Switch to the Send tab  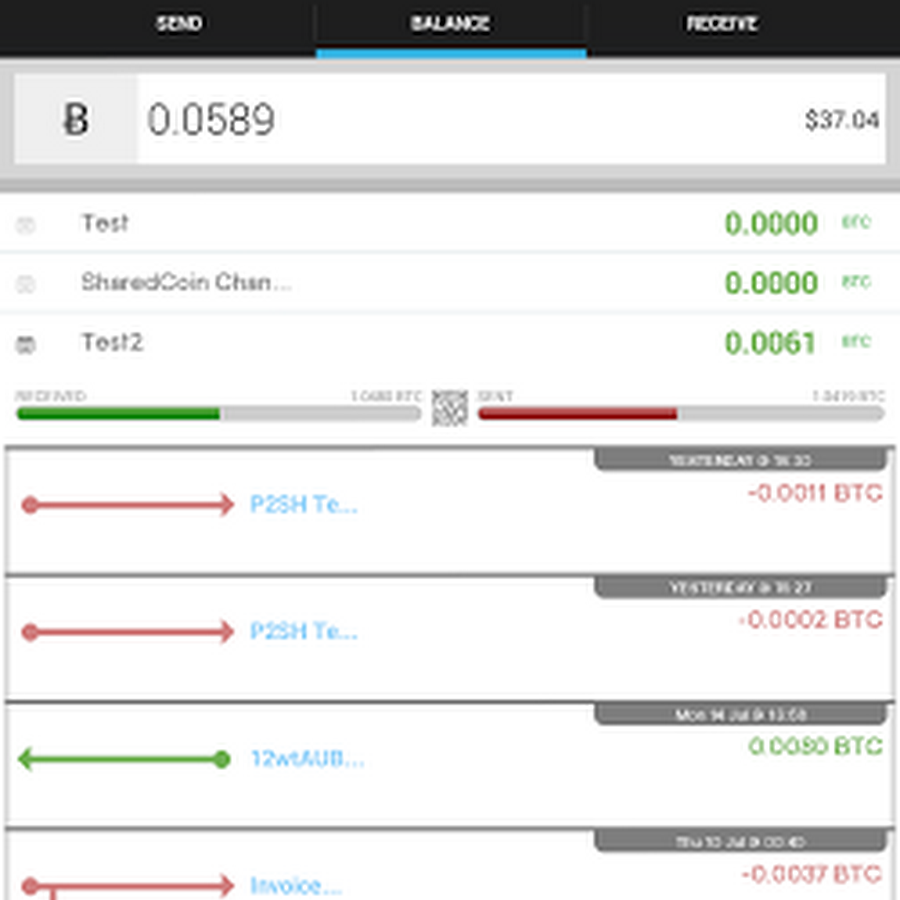click(179, 24)
